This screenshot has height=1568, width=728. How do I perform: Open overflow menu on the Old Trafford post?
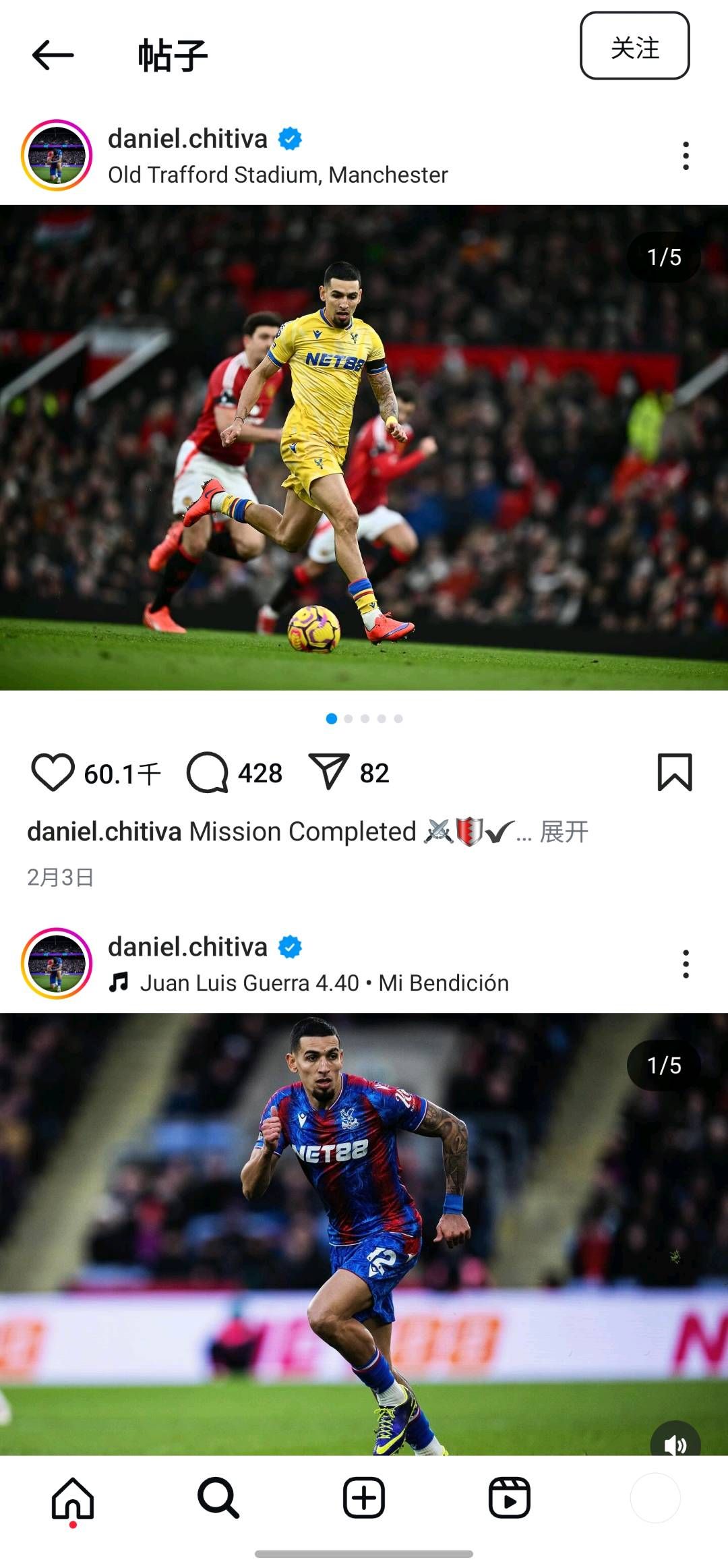point(686,156)
